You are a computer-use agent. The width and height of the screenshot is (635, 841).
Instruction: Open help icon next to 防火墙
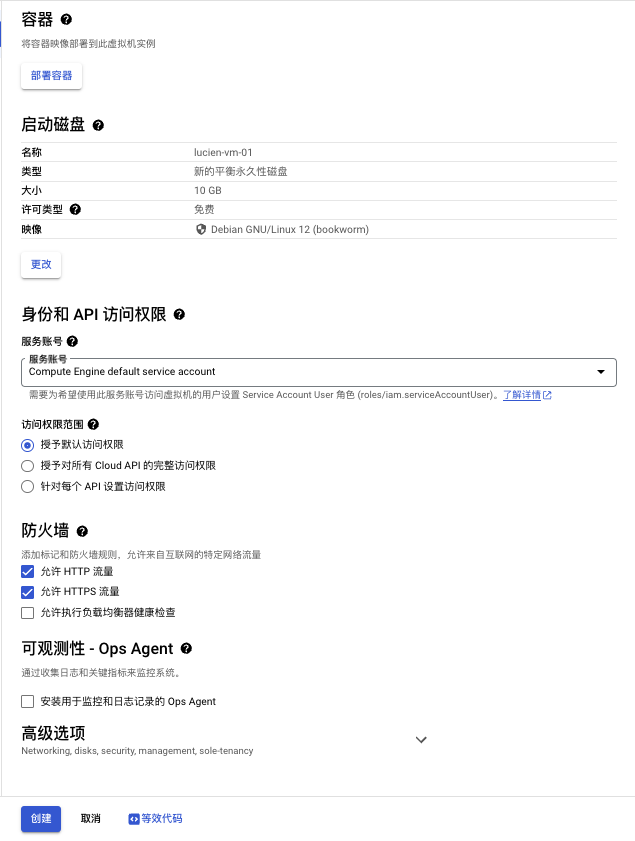pos(82,531)
